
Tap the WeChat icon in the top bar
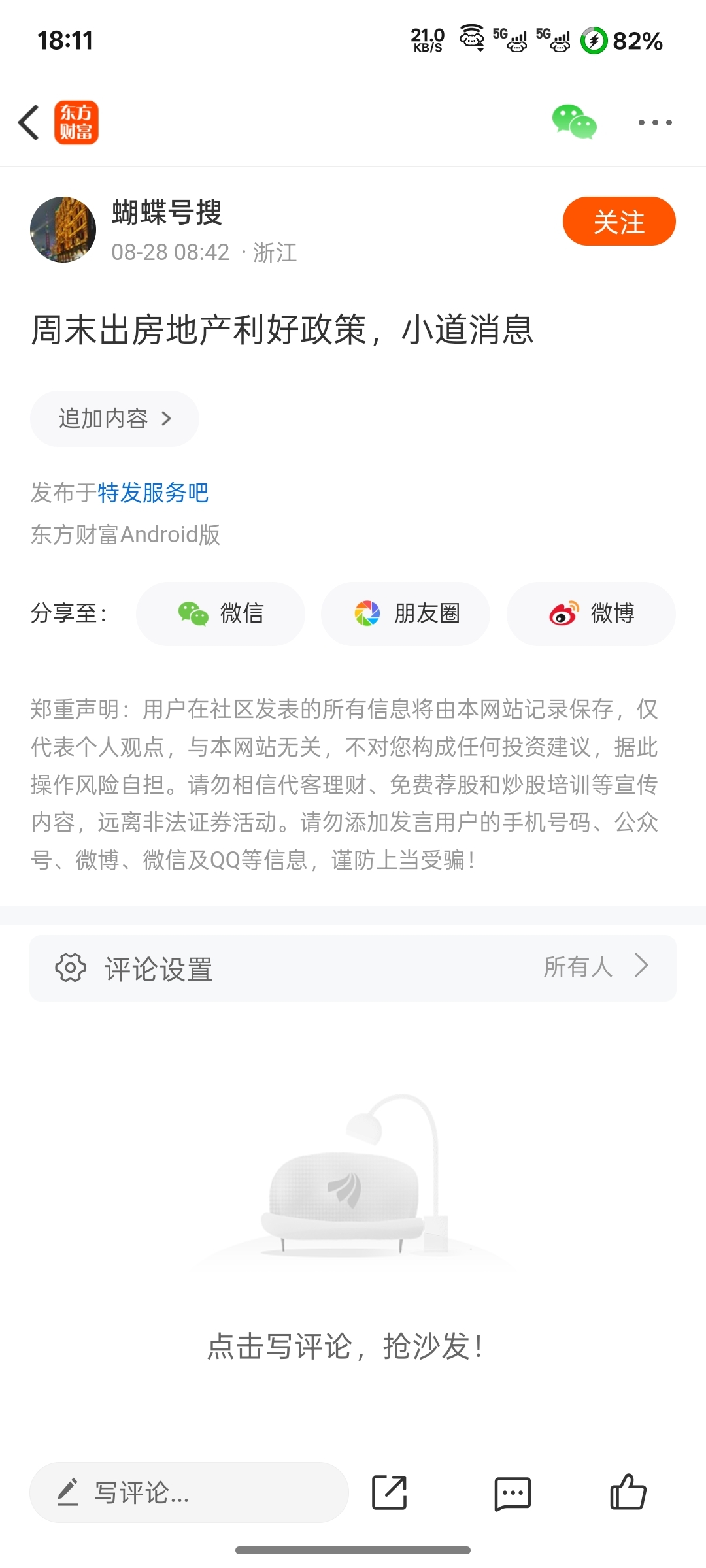(574, 122)
